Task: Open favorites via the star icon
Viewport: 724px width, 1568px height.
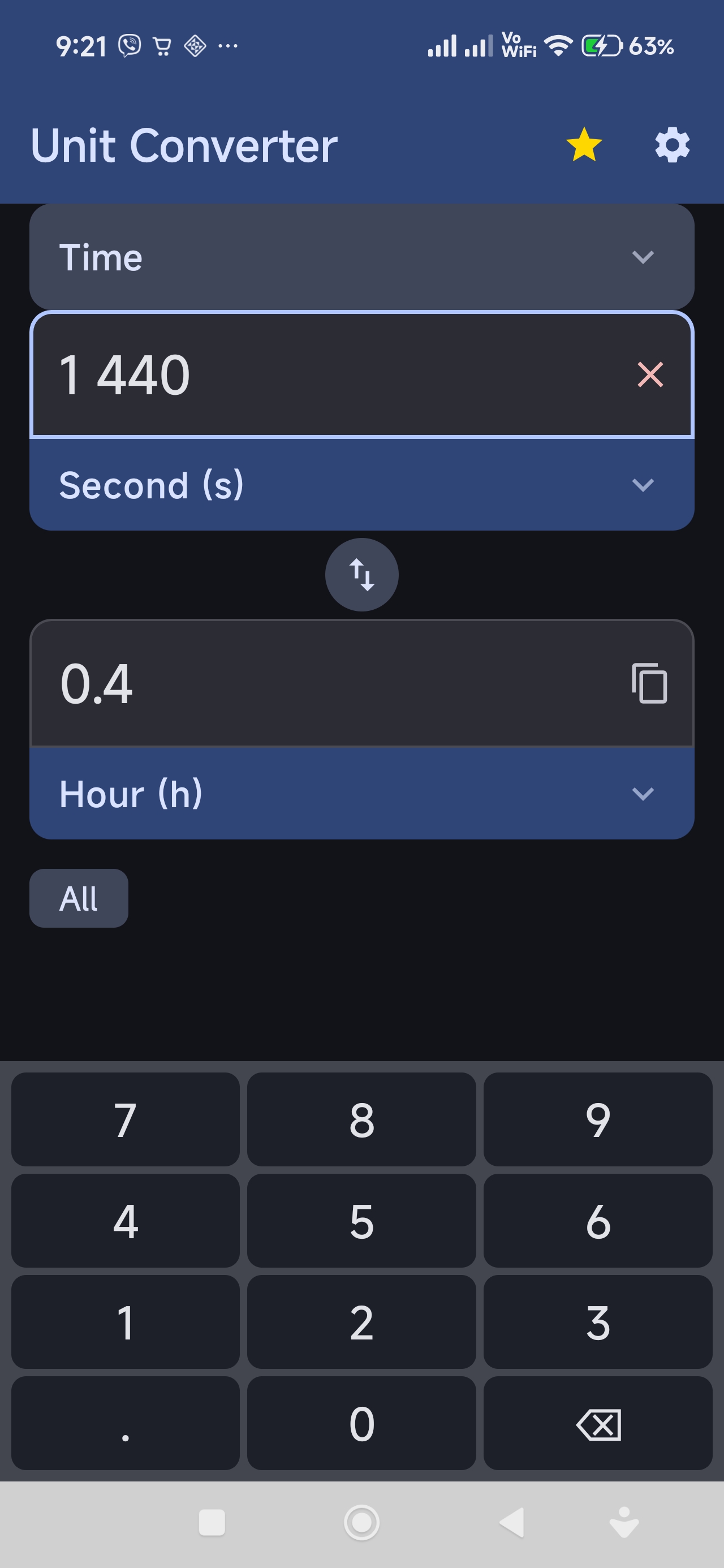Action: [x=583, y=145]
